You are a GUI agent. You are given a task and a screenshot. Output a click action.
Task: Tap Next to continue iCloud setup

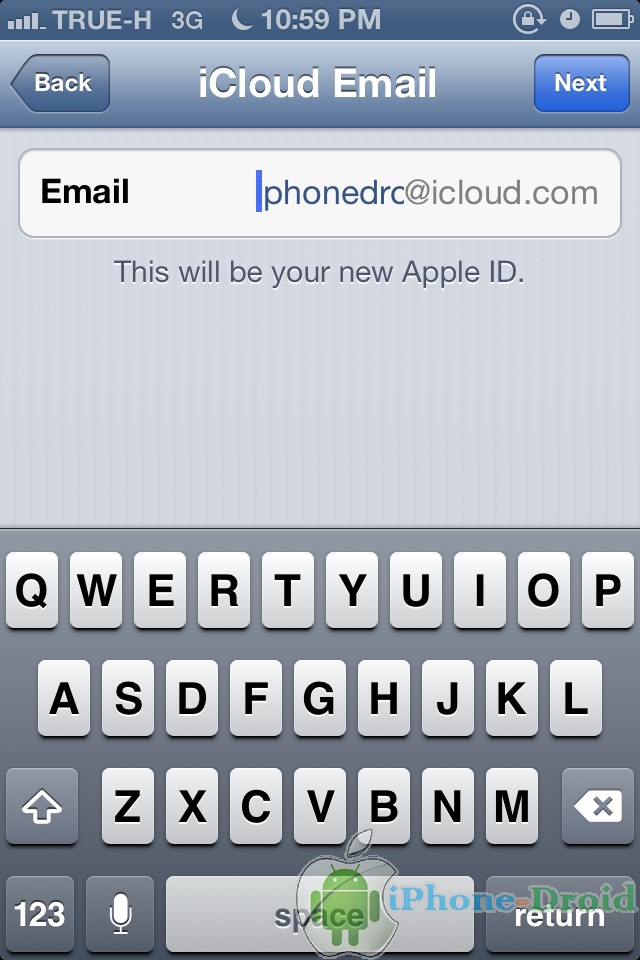[x=579, y=83]
